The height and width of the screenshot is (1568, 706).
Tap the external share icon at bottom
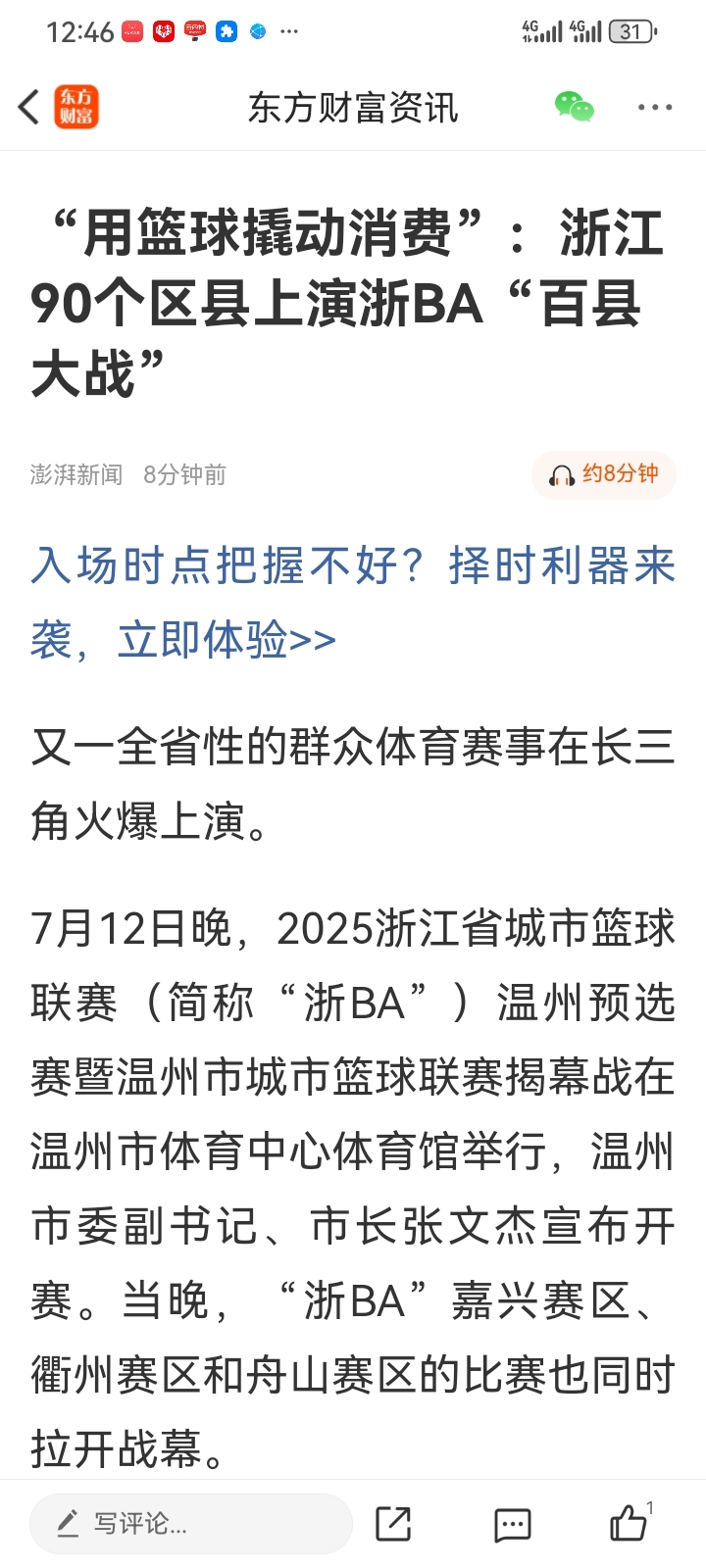click(x=392, y=1524)
